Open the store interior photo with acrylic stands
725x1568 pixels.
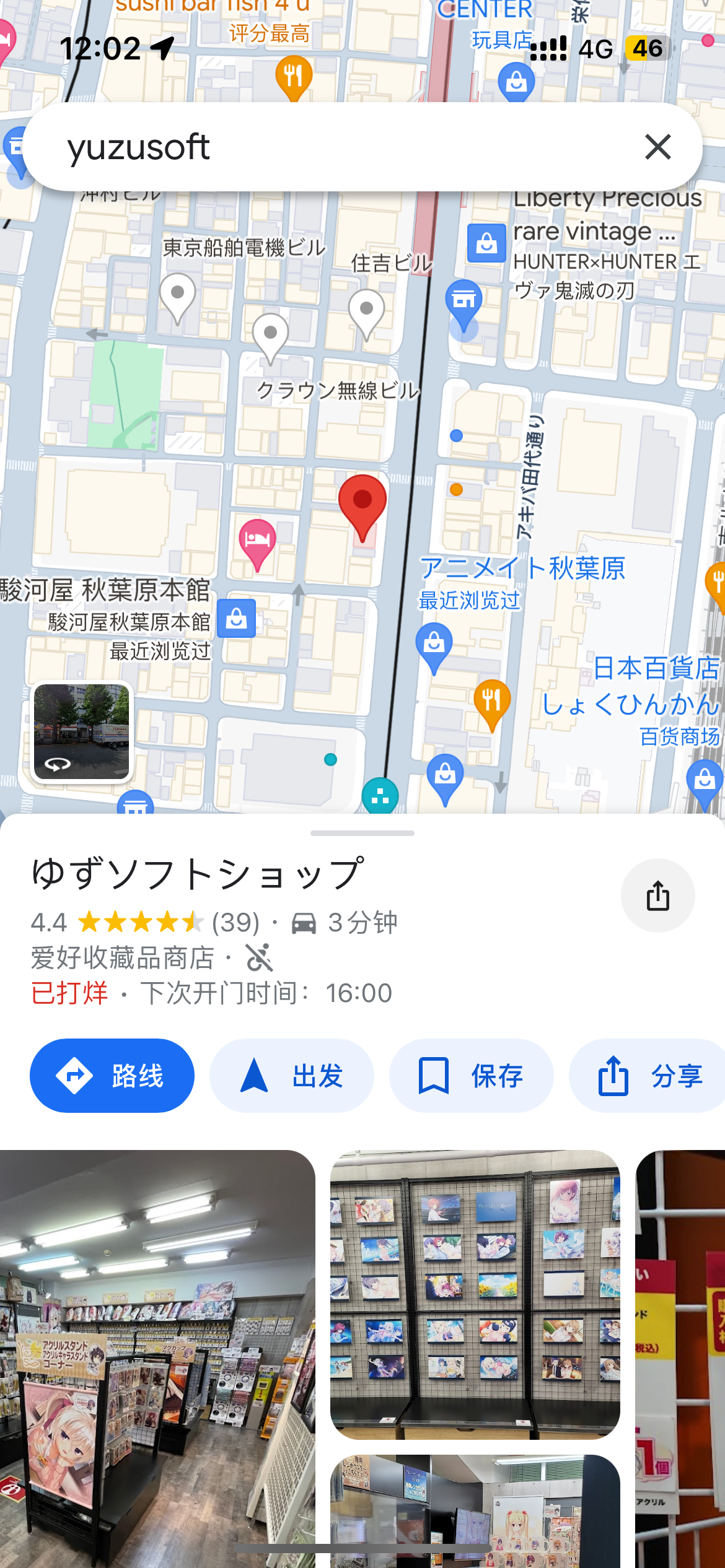(x=157, y=1356)
